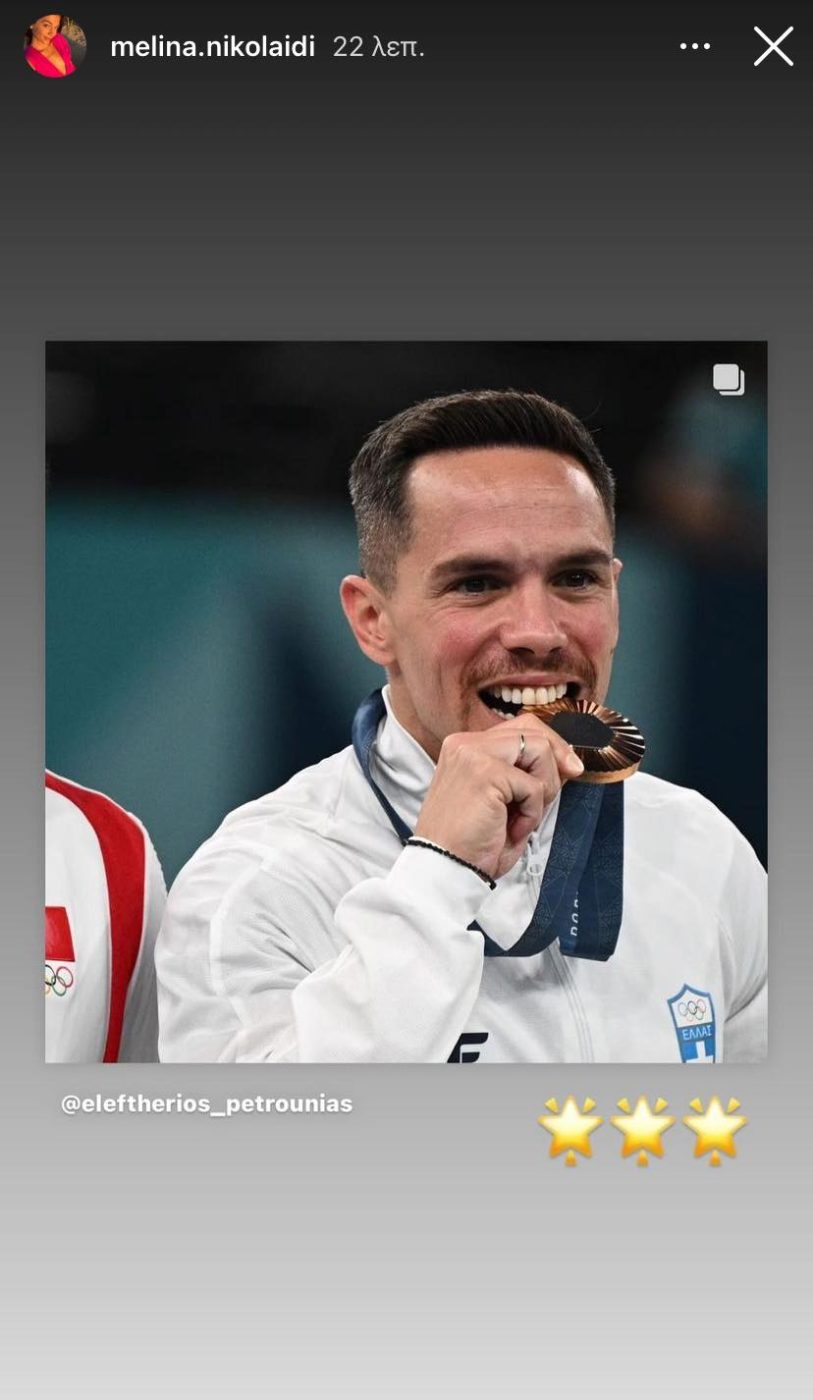The width and height of the screenshot is (813, 1400).
Task: Tap the @eleftherios_petrounias mention
Action: click(x=207, y=1104)
